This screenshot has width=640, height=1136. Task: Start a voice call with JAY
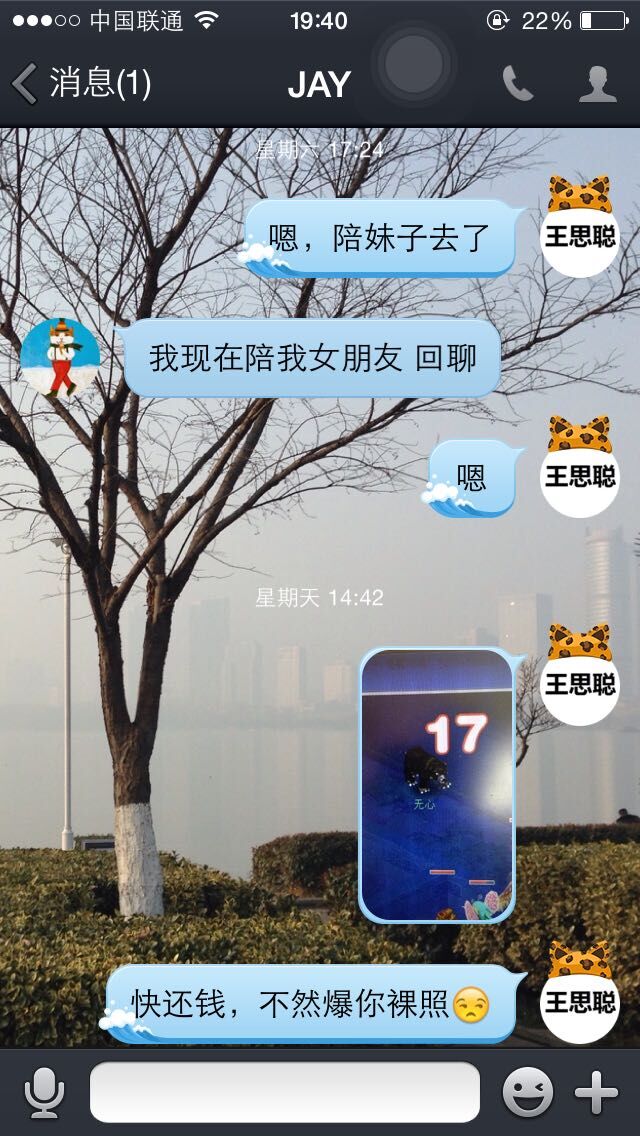[x=517, y=84]
